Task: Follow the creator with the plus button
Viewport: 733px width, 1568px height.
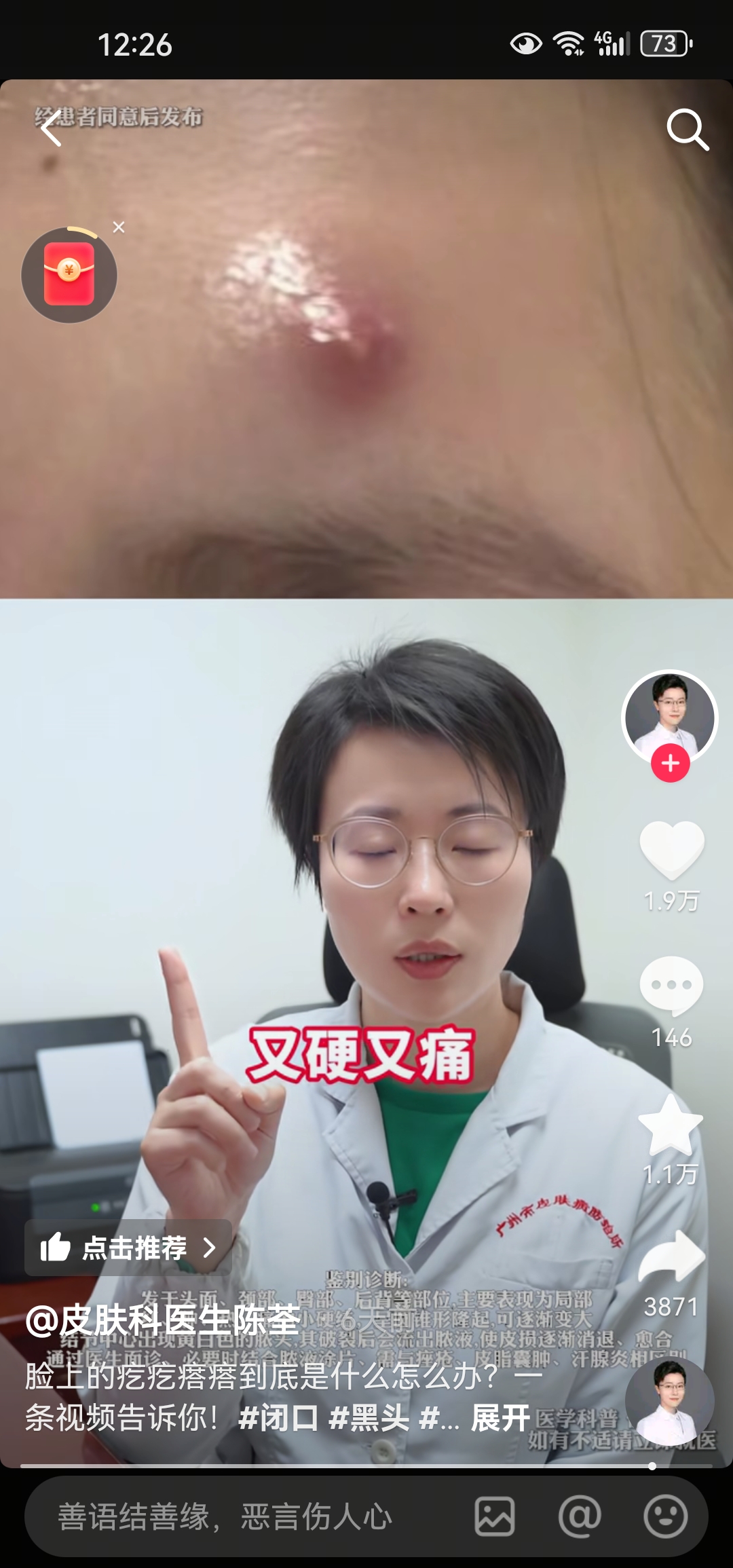Action: (670, 763)
